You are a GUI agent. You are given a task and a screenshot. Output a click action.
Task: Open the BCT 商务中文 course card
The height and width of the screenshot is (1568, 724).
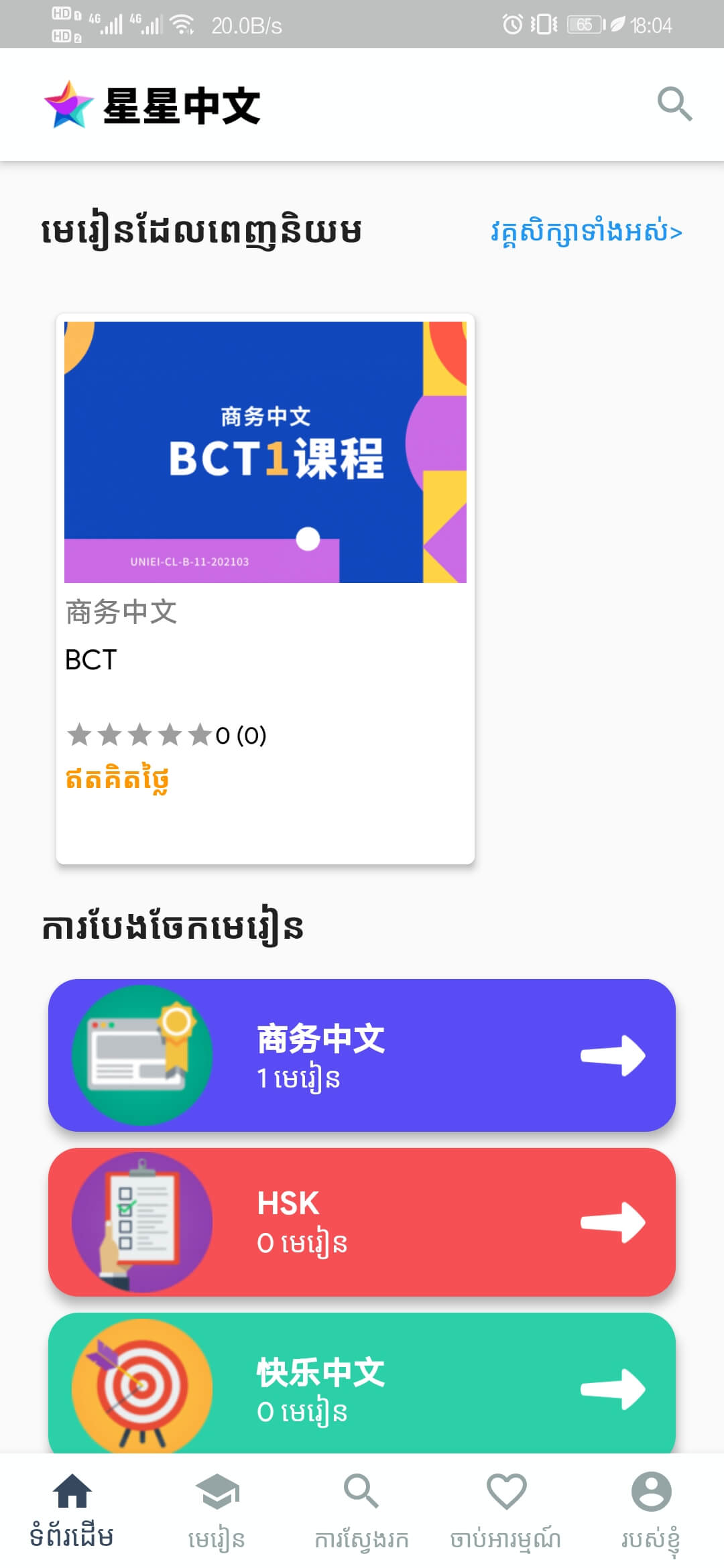click(265, 589)
